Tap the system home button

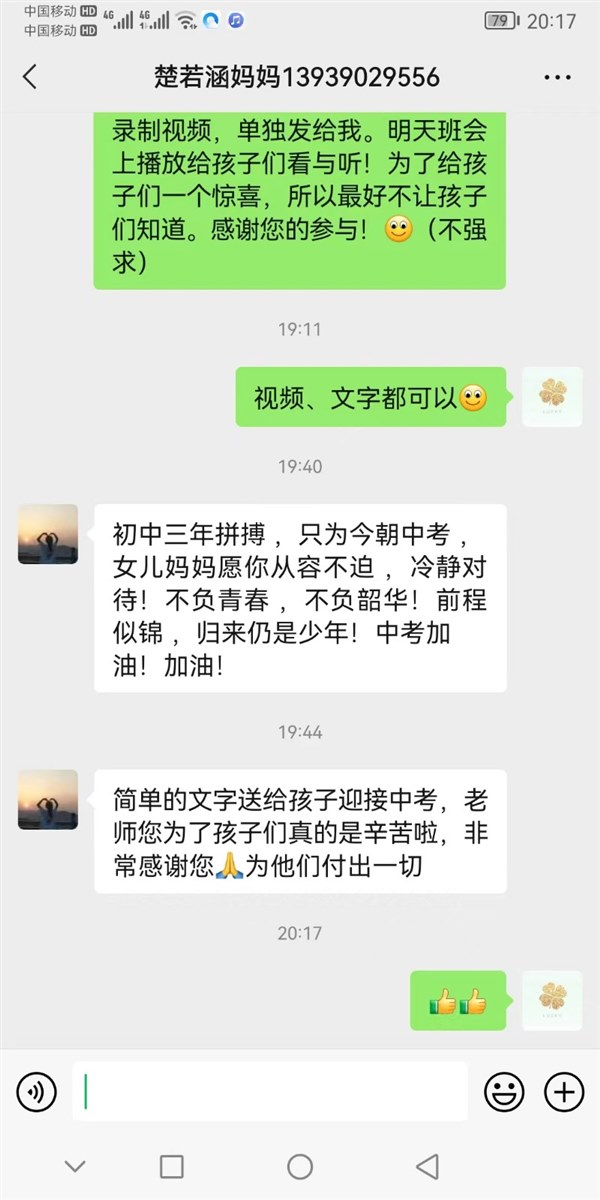300,1166
